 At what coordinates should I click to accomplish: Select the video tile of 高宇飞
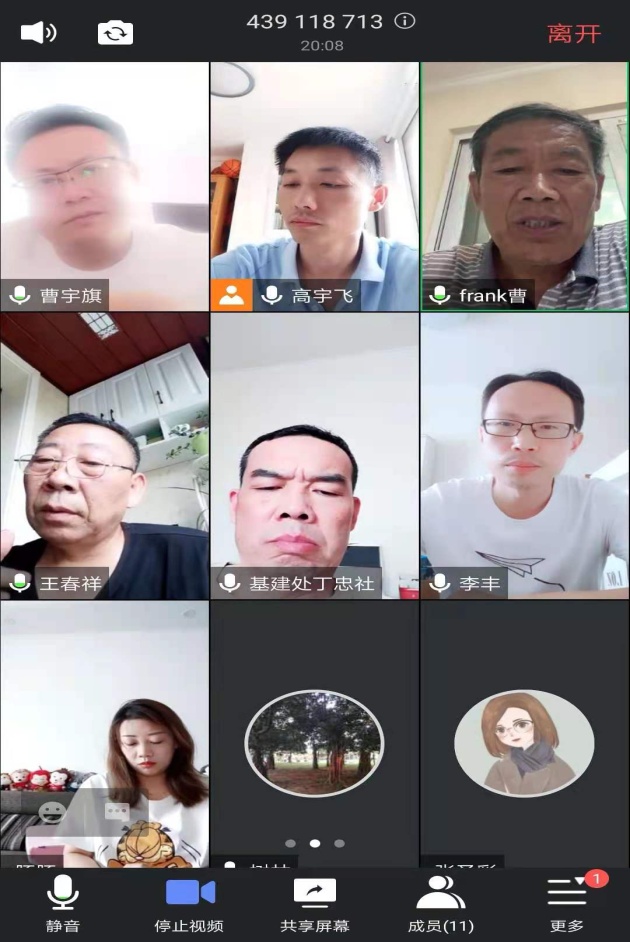tap(314, 185)
